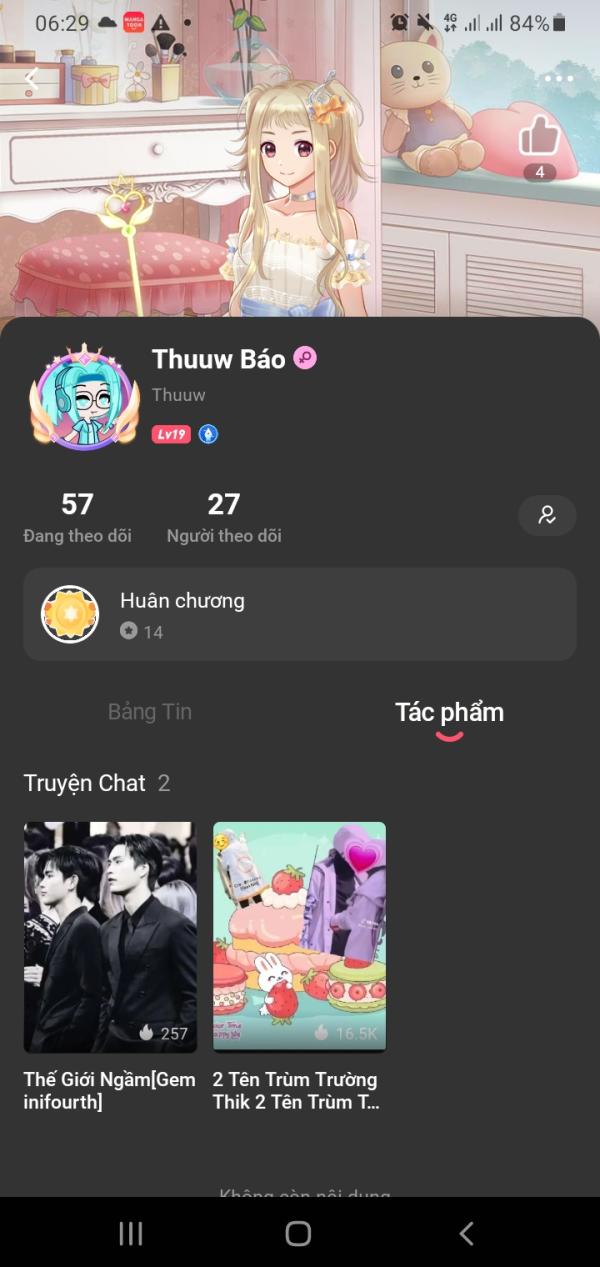The height and width of the screenshot is (1267, 600).
Task: Tap the Lv19 level badge
Action: [171, 434]
